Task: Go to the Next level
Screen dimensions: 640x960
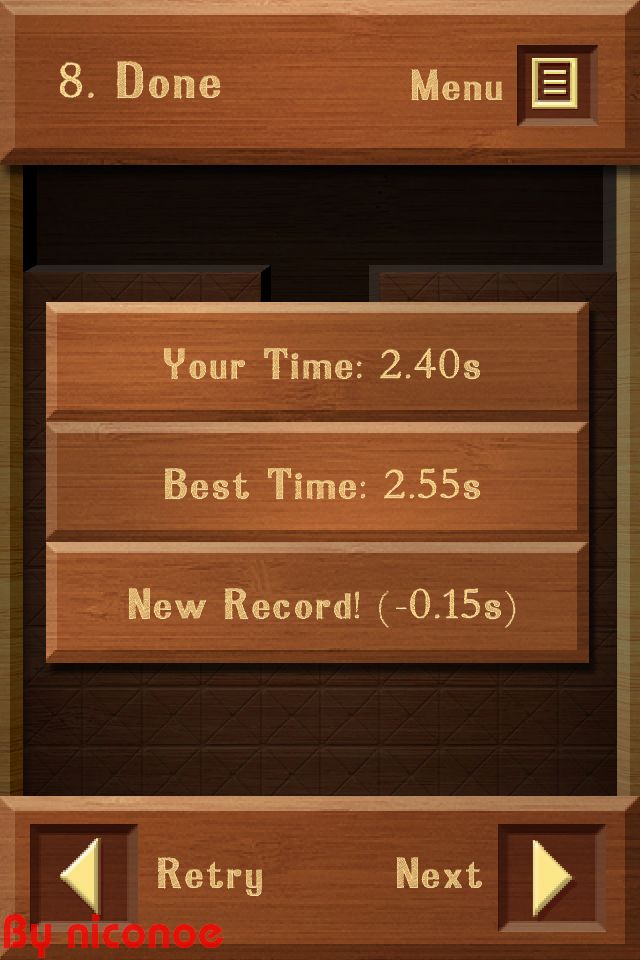Action: [x=551, y=875]
